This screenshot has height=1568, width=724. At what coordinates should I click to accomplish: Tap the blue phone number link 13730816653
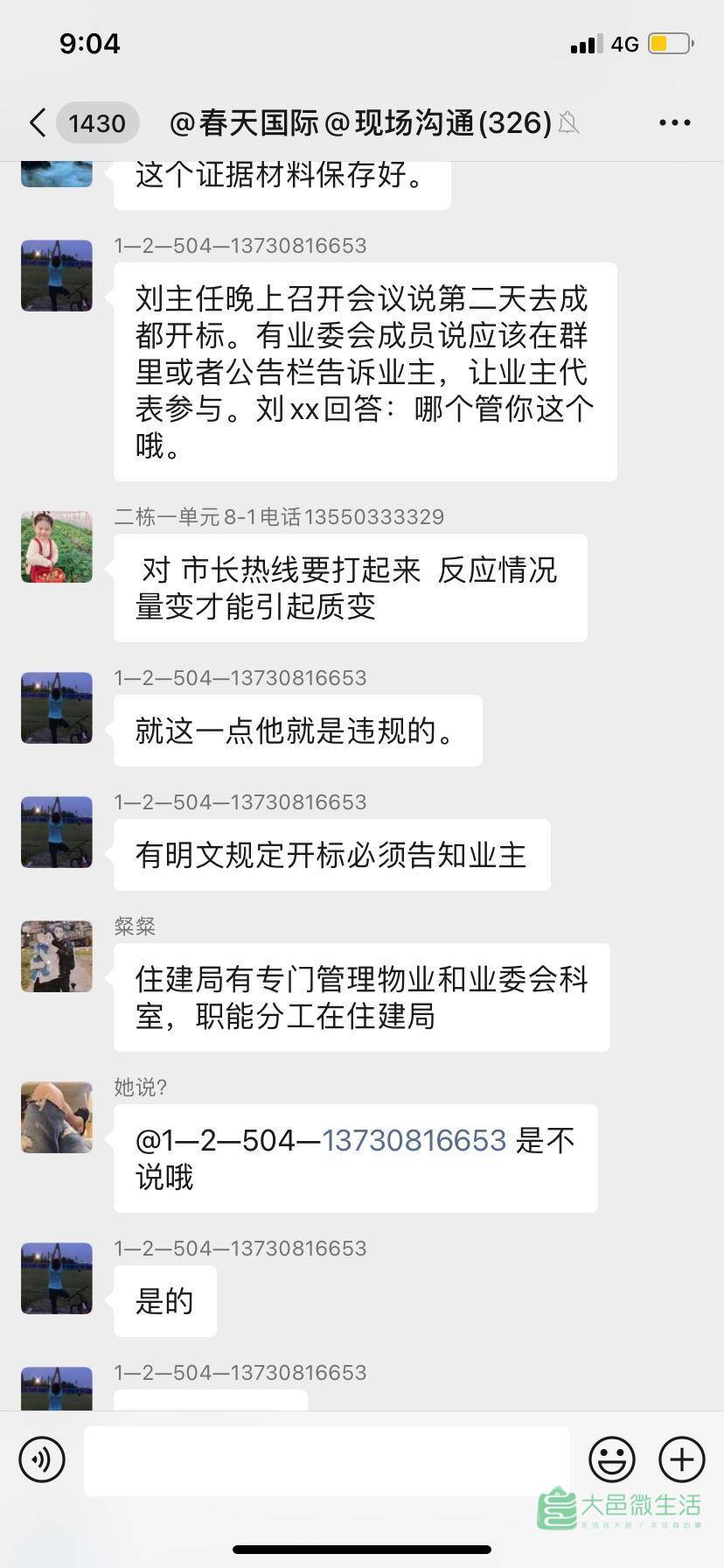click(414, 1140)
